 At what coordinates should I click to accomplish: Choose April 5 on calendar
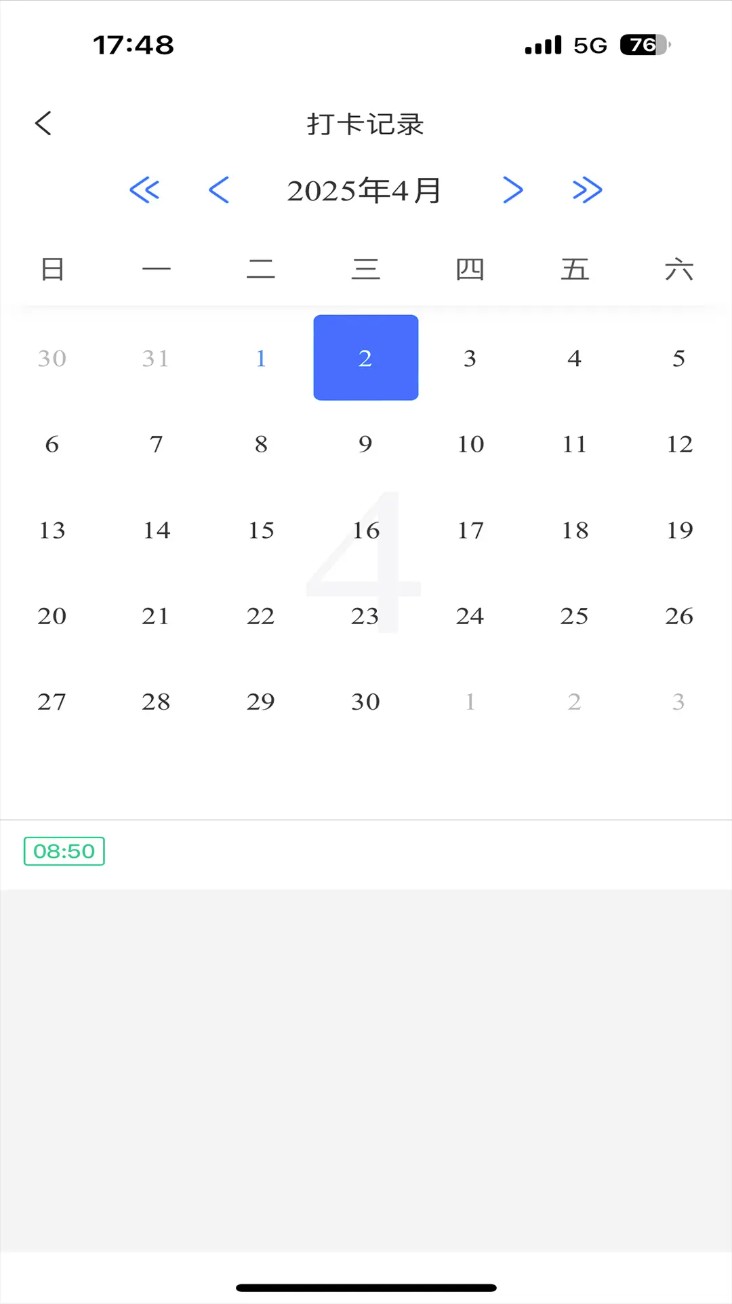pos(679,358)
